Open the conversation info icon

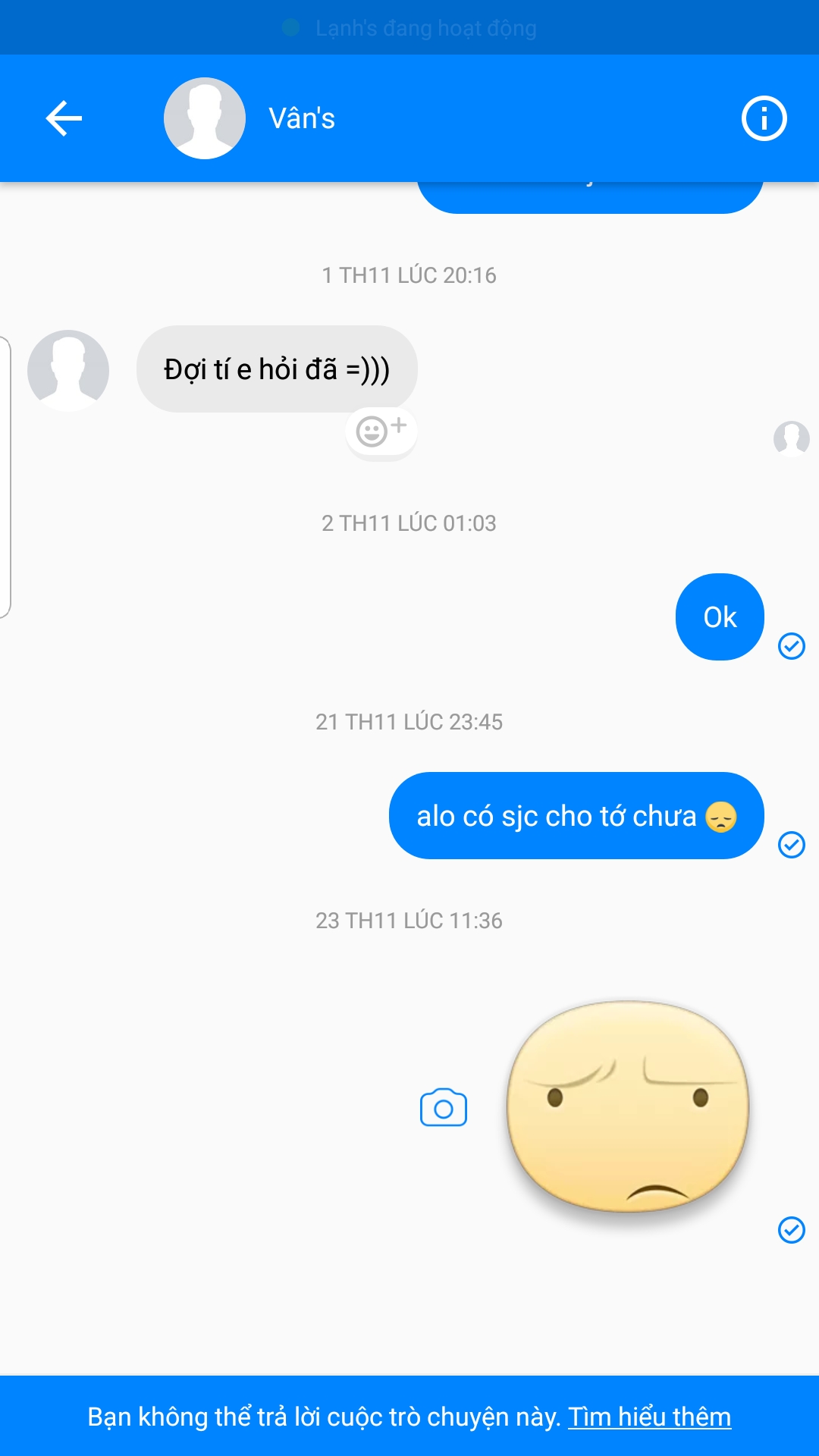click(x=764, y=118)
